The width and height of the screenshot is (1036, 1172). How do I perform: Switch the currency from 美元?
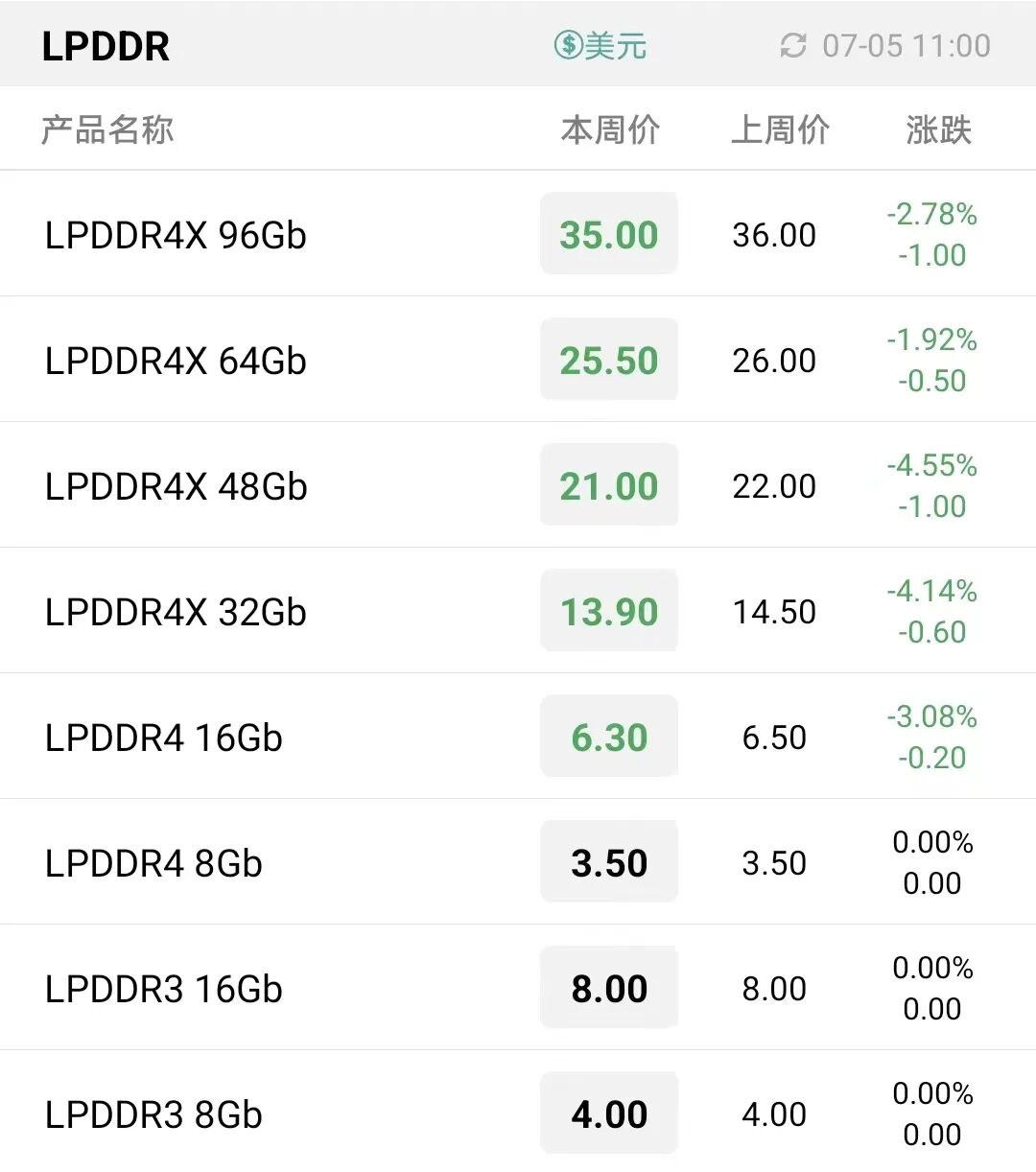(600, 45)
